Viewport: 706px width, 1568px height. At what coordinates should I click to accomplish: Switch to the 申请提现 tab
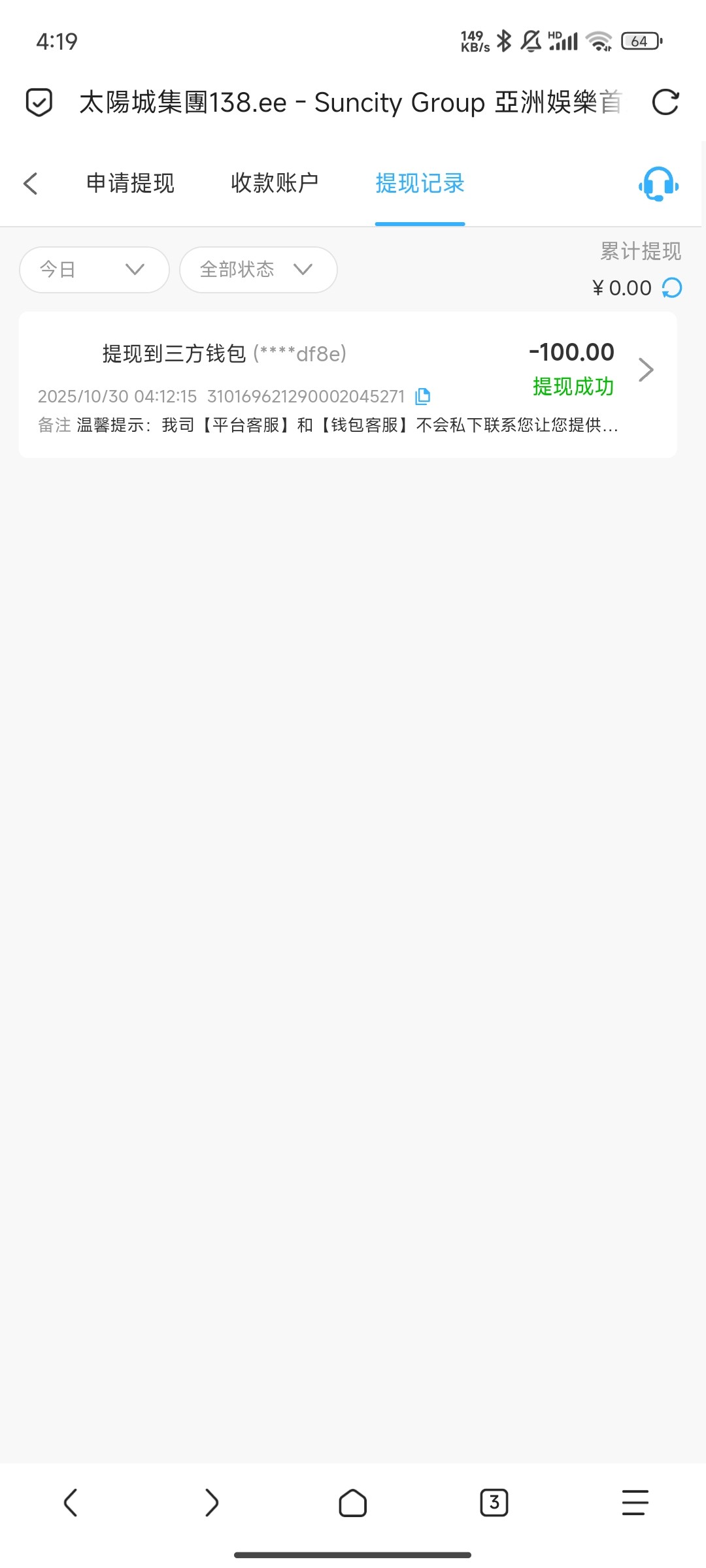129,184
